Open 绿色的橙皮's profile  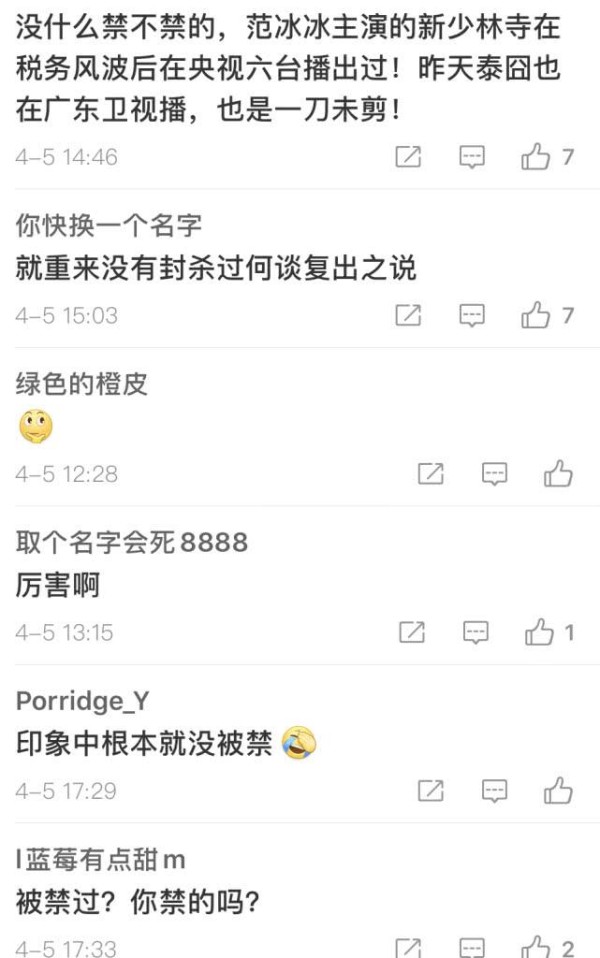(81, 385)
